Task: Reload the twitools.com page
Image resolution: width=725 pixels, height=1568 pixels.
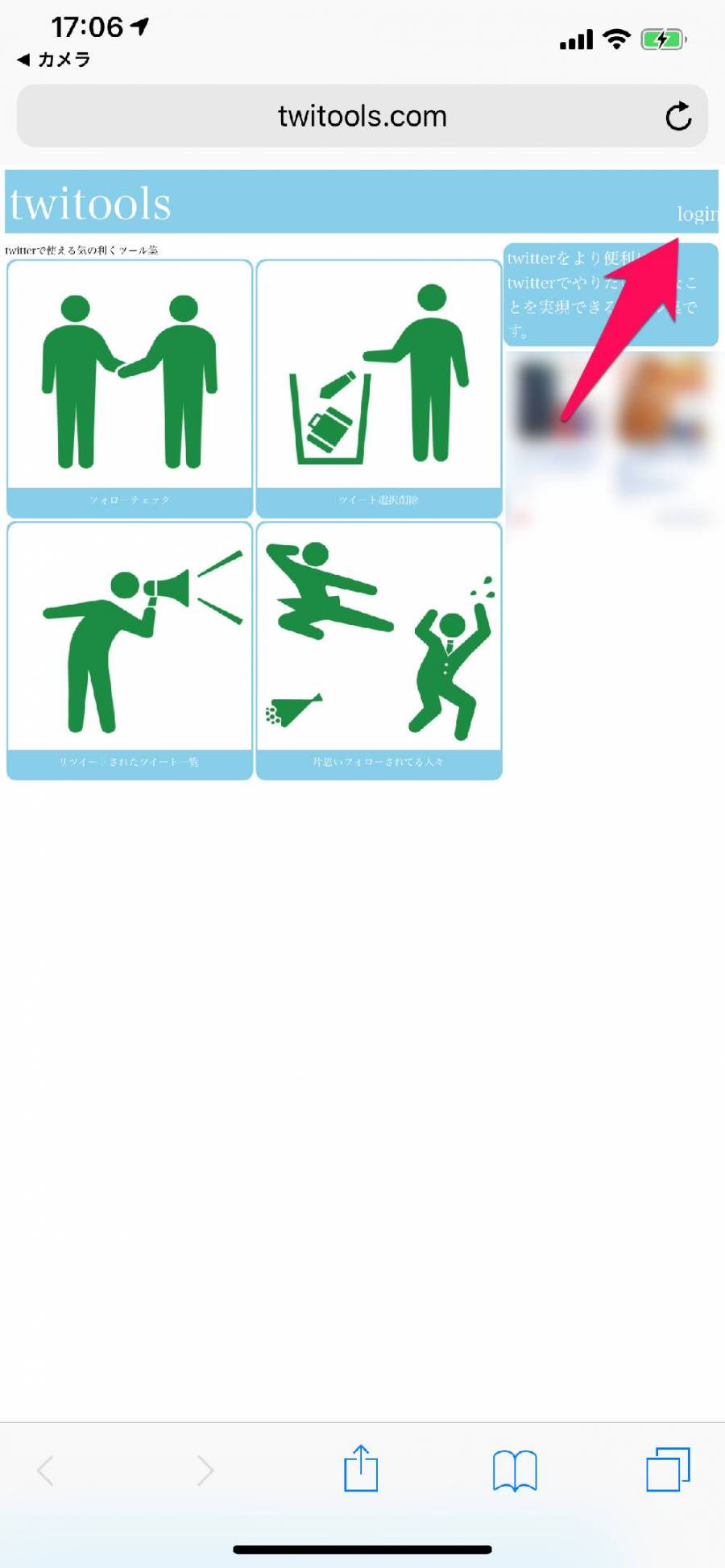Action: pos(678,117)
